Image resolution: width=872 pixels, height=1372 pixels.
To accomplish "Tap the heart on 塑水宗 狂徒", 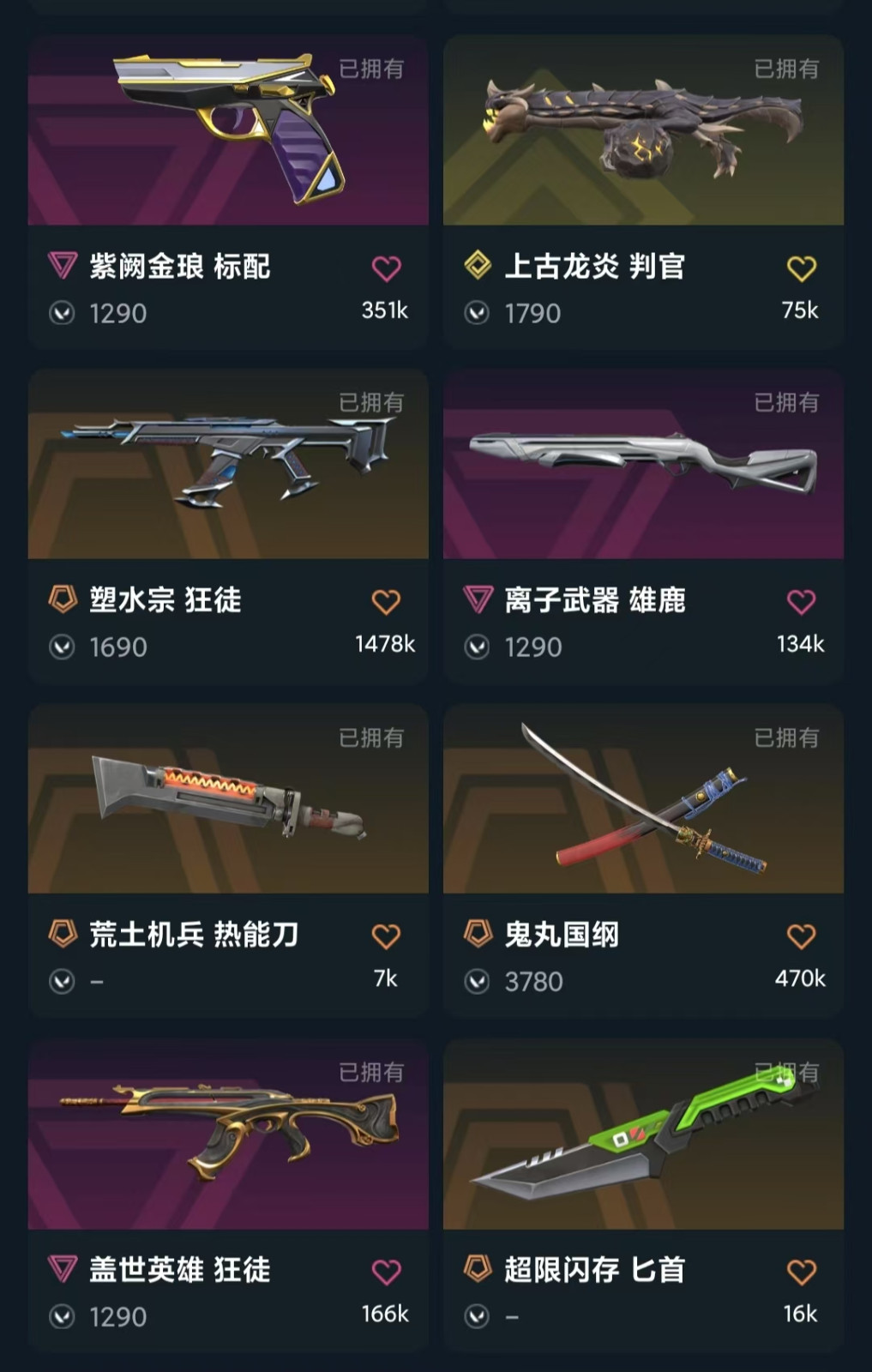I will (x=386, y=602).
